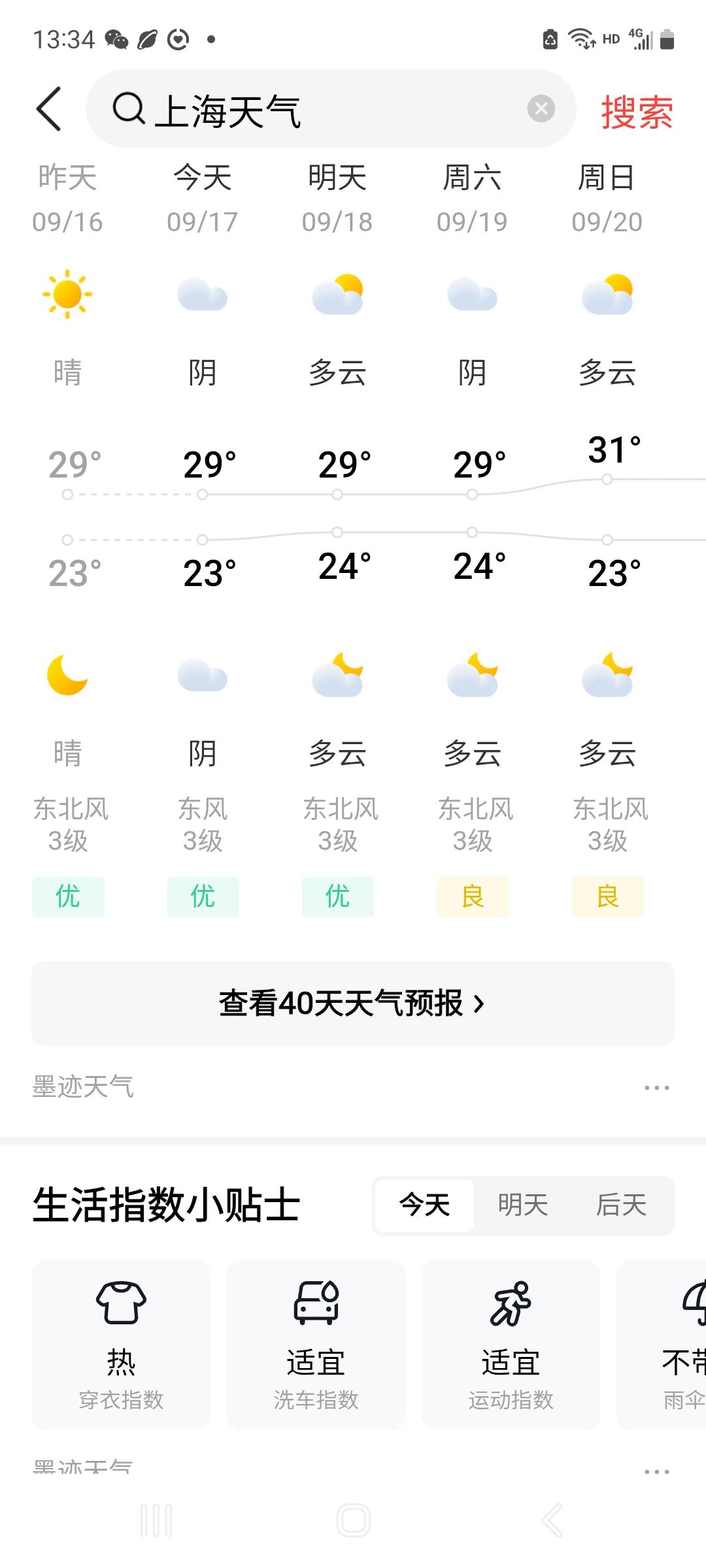Open the 运动指数 card

click(511, 1345)
